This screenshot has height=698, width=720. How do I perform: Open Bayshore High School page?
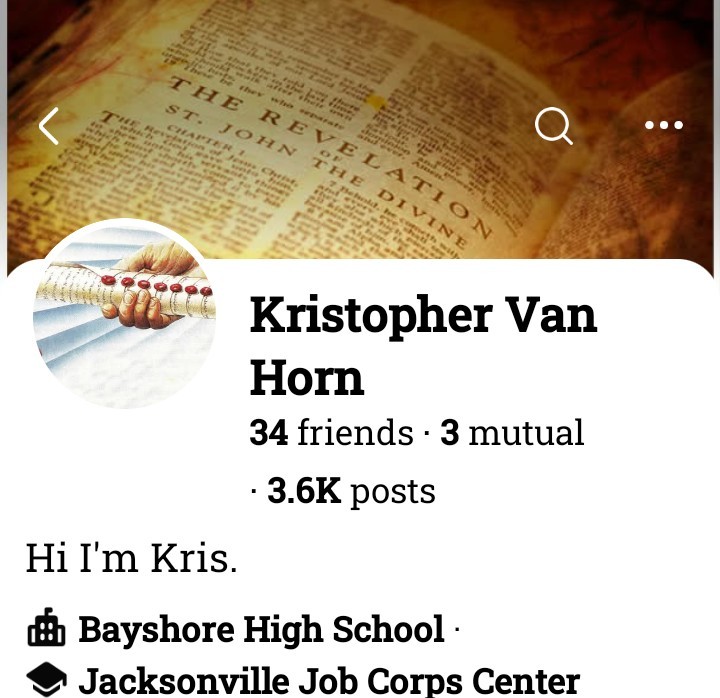[x=260, y=630]
